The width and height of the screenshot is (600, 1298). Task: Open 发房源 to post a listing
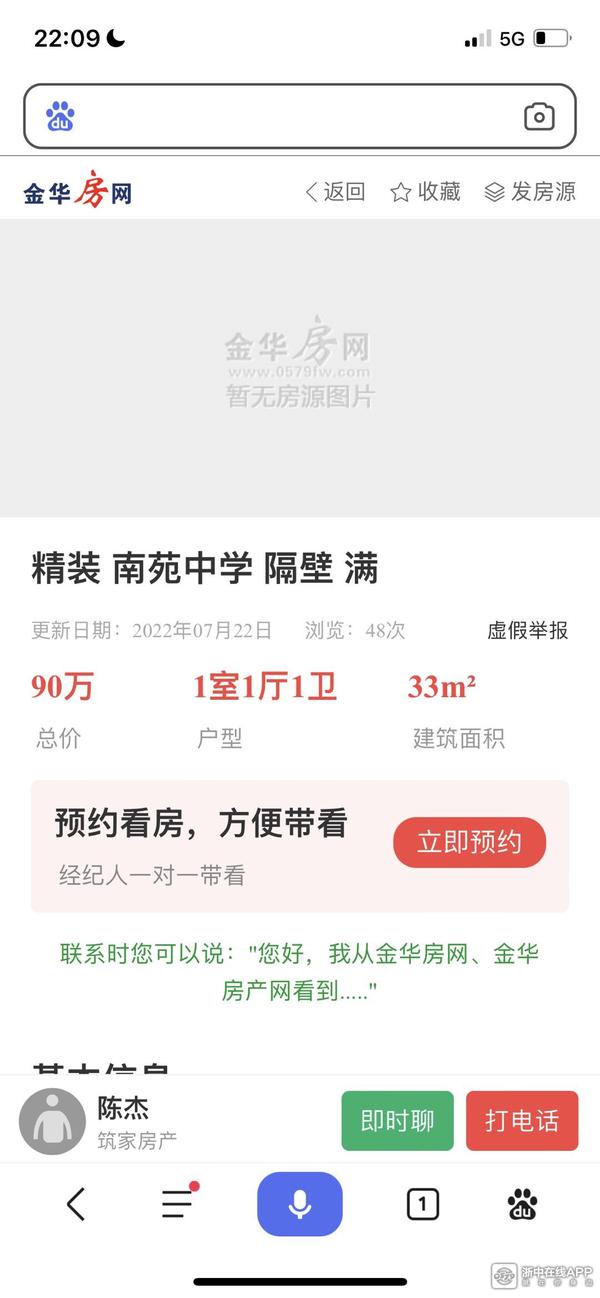[x=530, y=192]
